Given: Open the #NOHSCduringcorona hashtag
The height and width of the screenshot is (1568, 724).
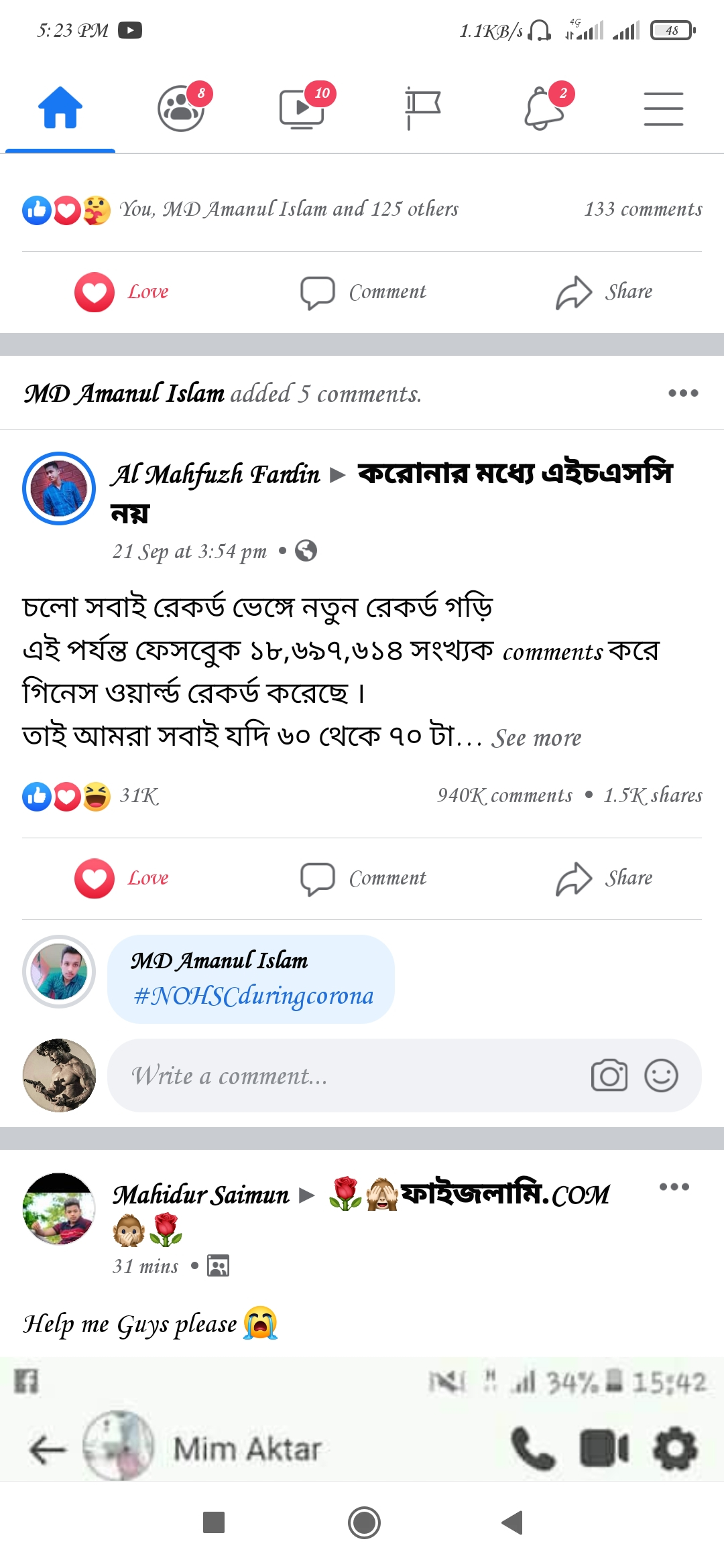Looking at the screenshot, I should [253, 996].
